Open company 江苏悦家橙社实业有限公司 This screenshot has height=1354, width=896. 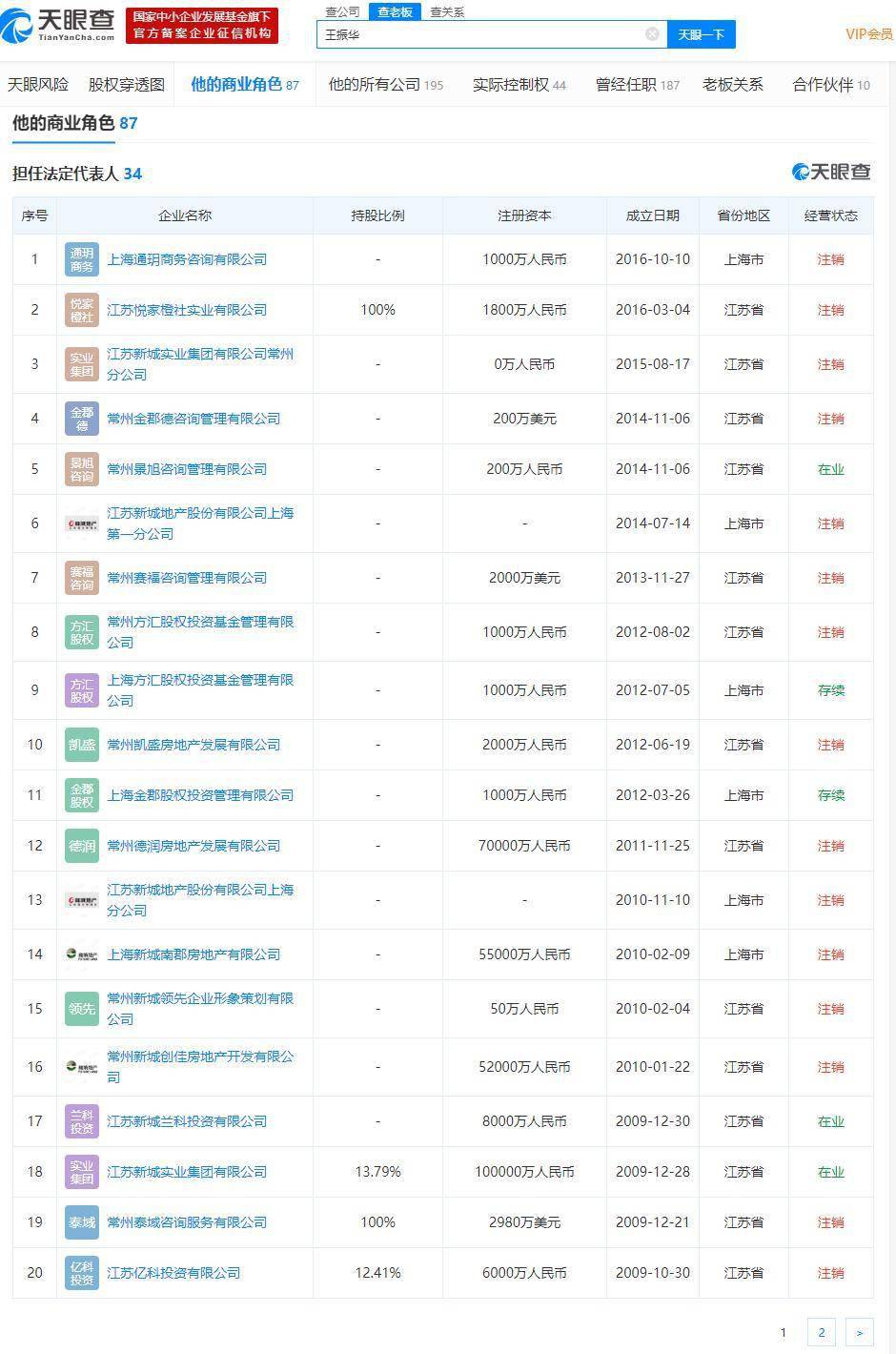click(187, 310)
